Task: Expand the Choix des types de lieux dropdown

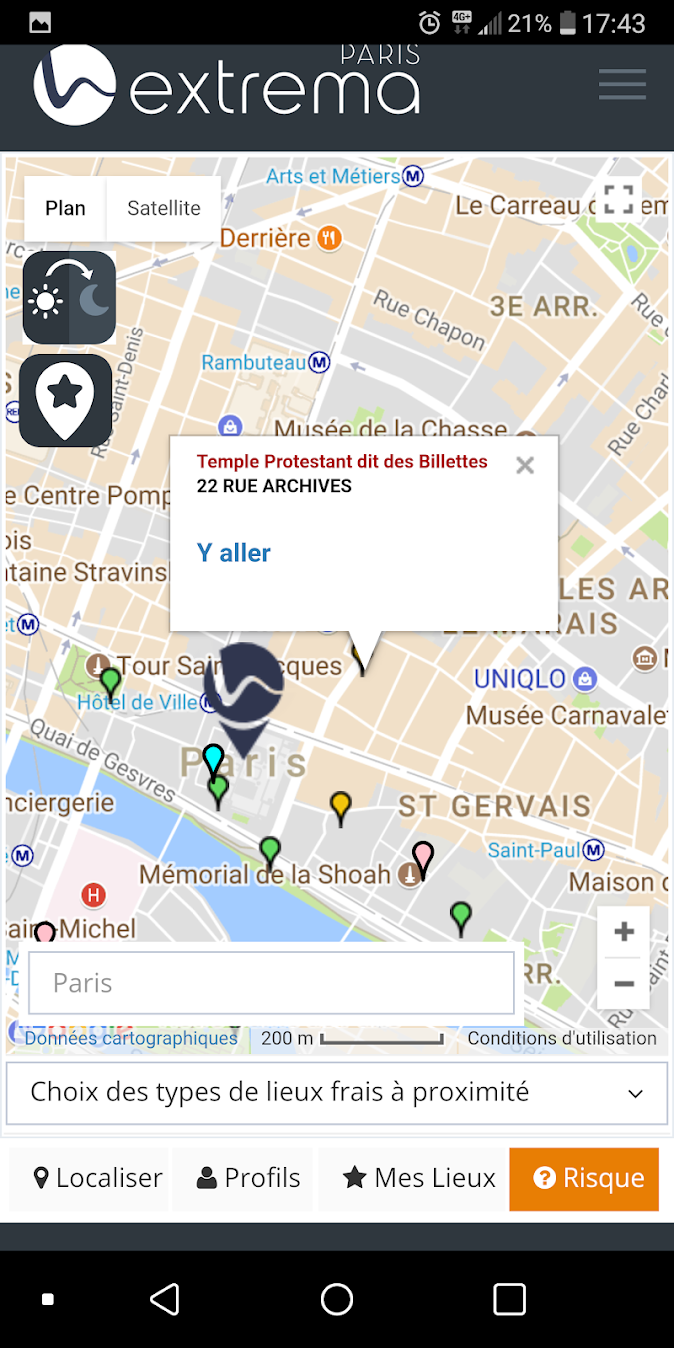Action: 336,1092
